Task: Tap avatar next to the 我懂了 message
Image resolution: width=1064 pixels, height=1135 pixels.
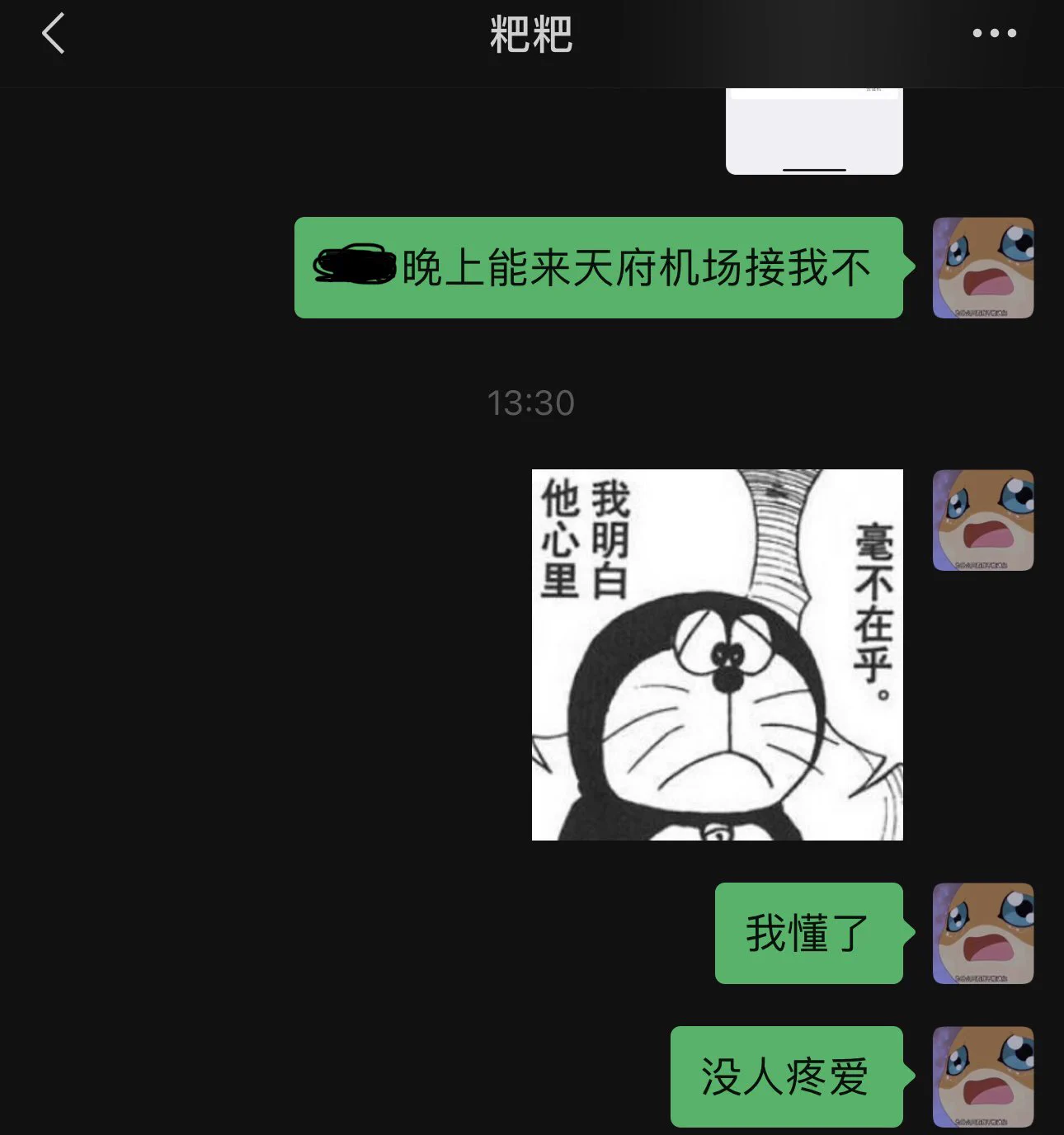Action: coord(982,933)
